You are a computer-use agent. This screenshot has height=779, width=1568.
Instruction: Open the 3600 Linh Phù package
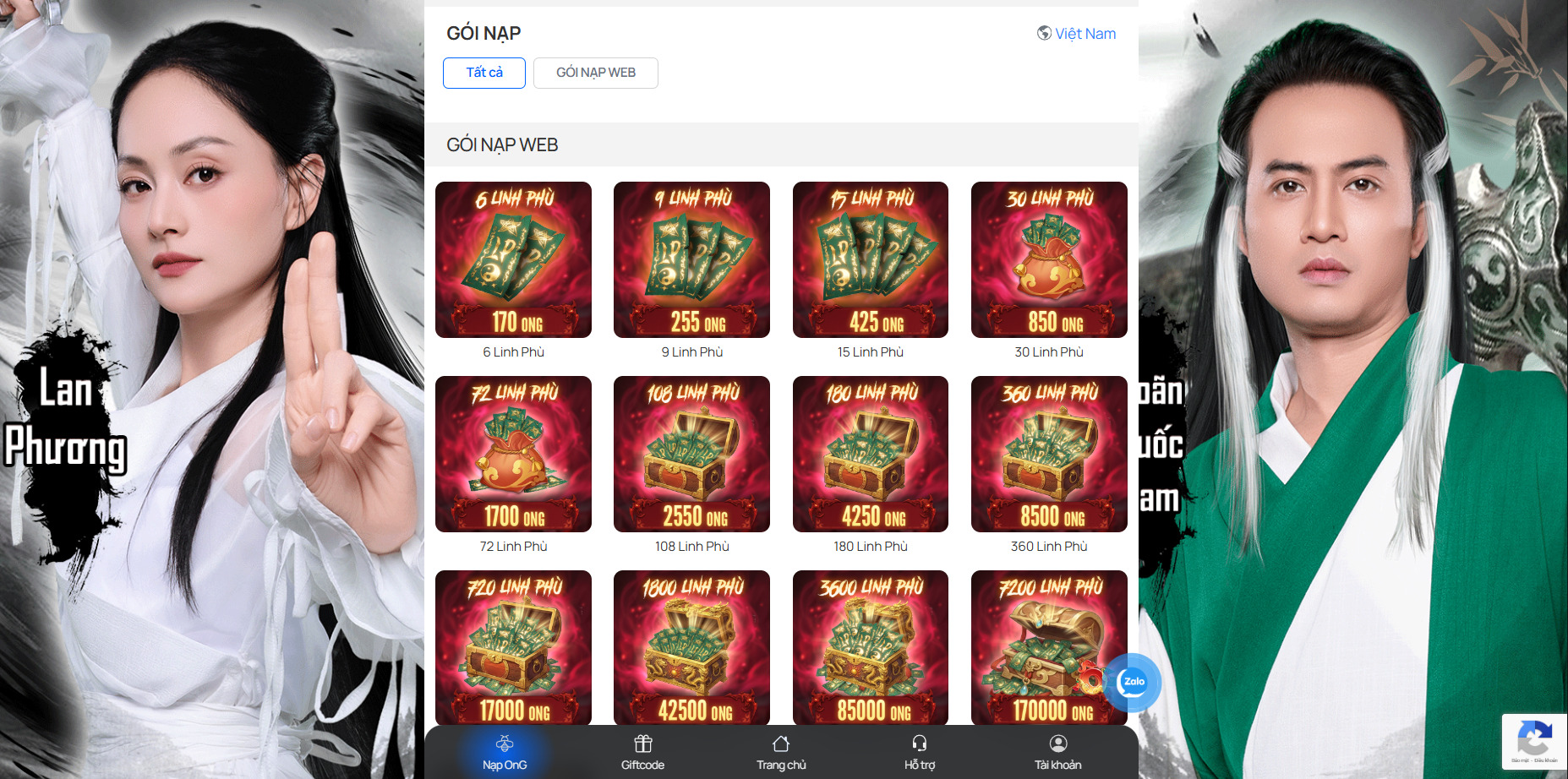[x=870, y=646]
